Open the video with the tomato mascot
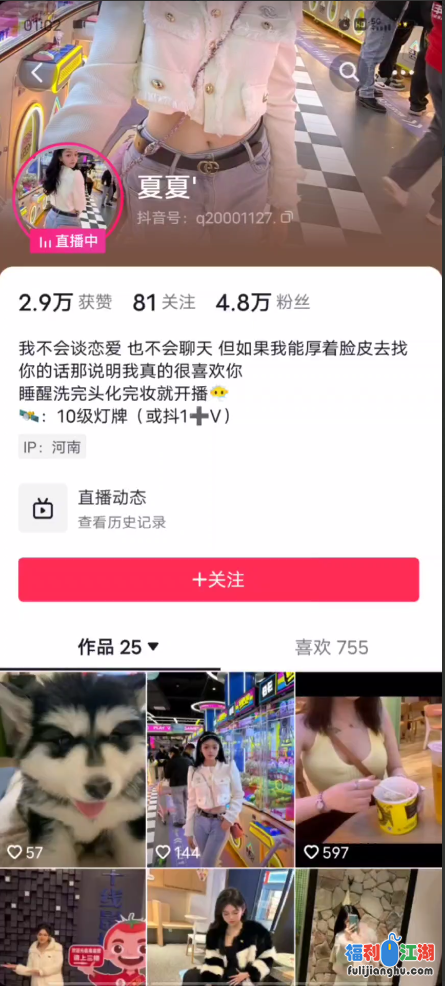Screen dimensions: 445x986 coord(73,928)
